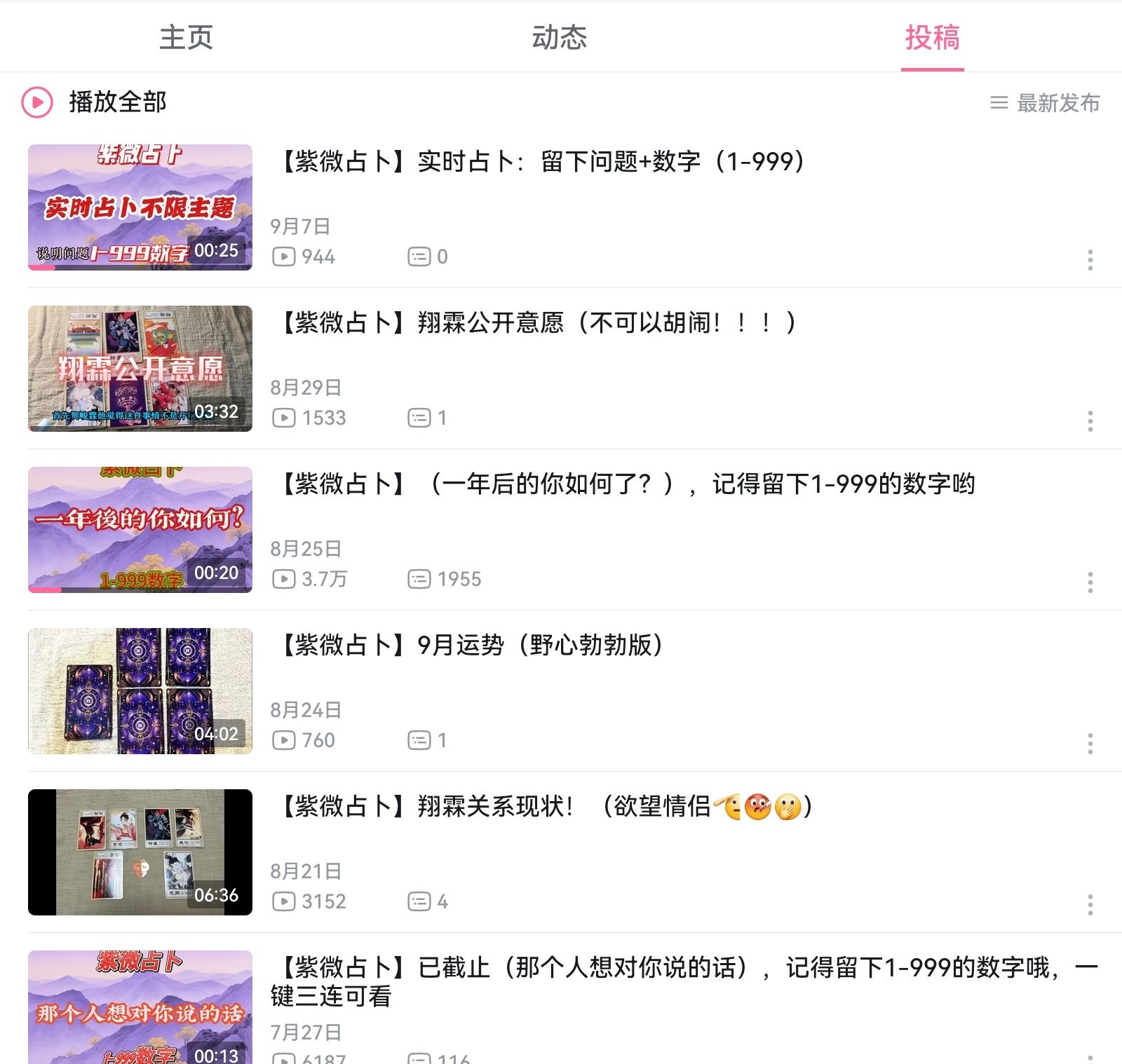Open more options for the 一年后的你如何了 video
1122x1064 pixels.
click(1090, 582)
